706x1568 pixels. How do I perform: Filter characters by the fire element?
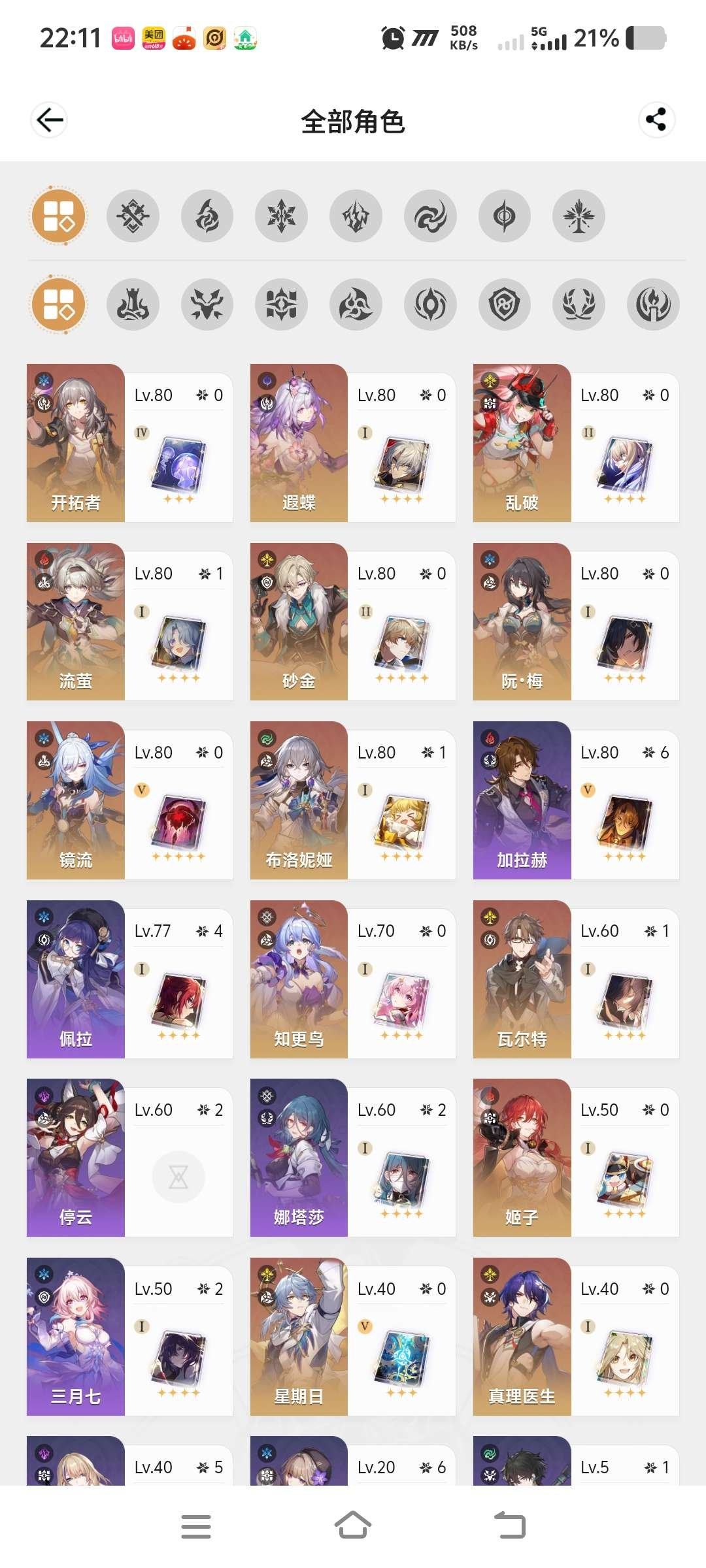tap(207, 216)
